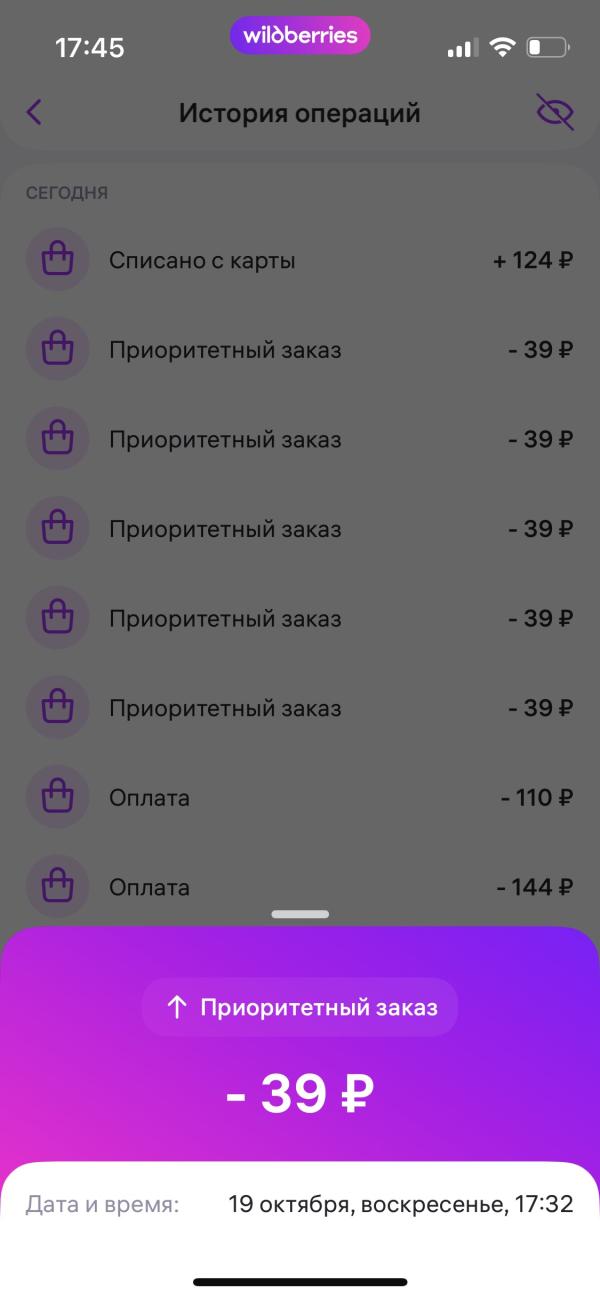
Task: Toggle hiding of the amounts
Action: point(555,112)
